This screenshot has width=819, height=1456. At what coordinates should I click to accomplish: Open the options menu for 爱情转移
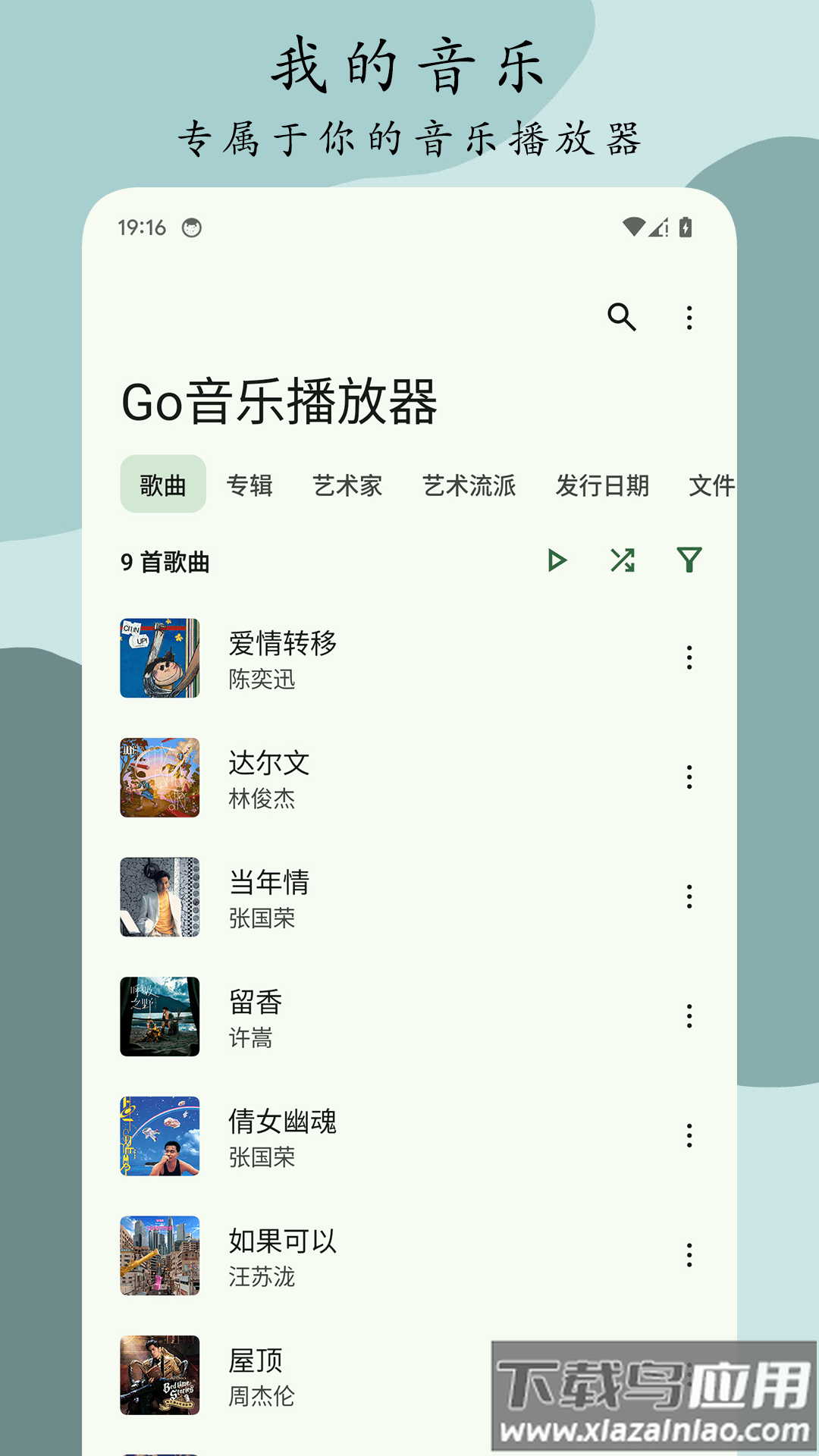click(688, 658)
